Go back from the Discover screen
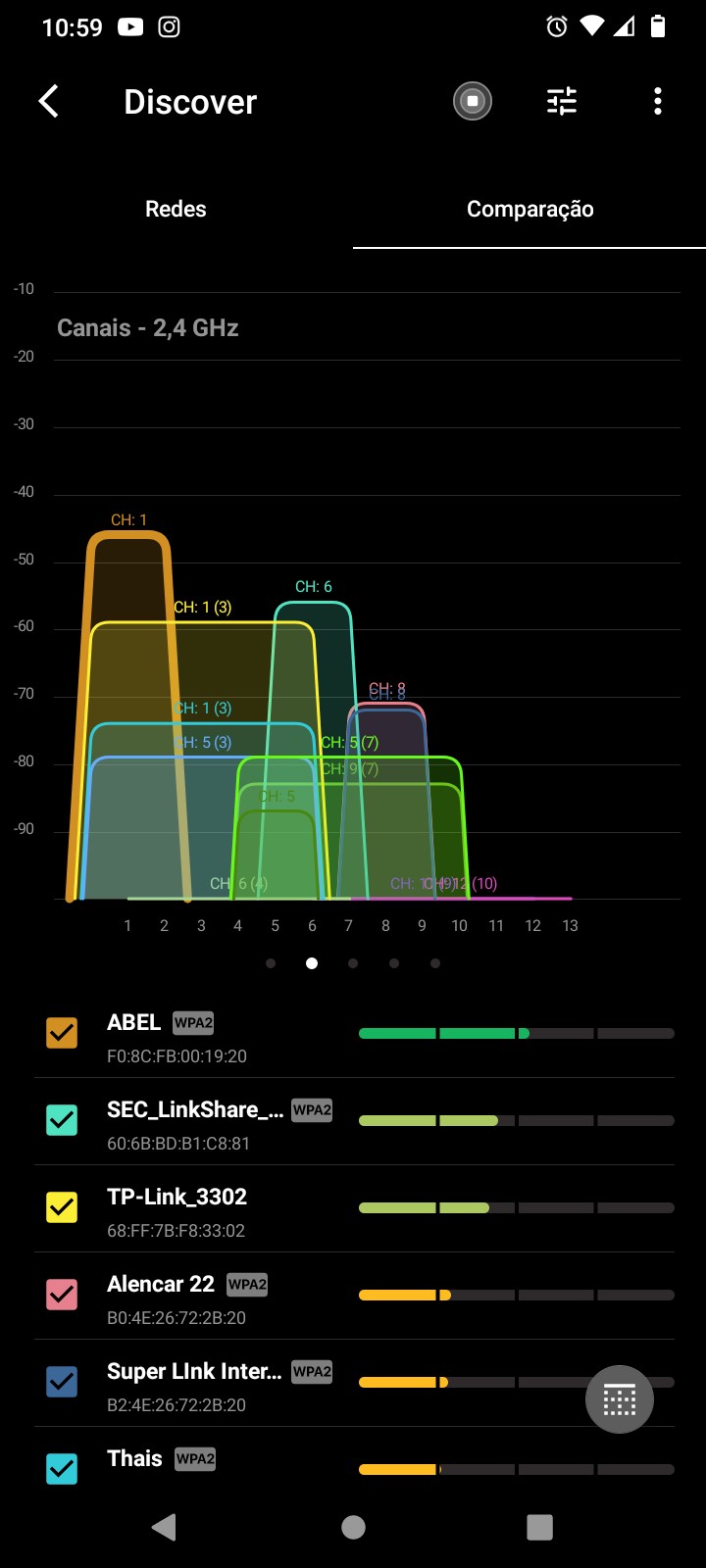 click(49, 101)
